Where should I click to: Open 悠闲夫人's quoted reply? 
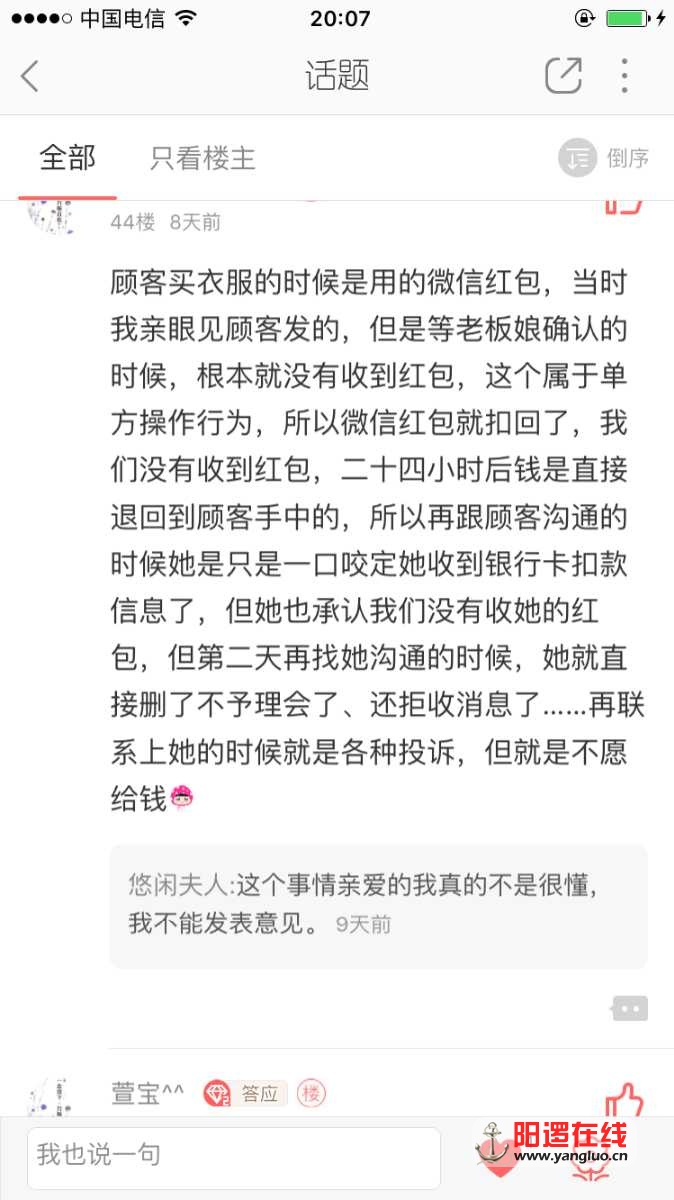point(378,905)
